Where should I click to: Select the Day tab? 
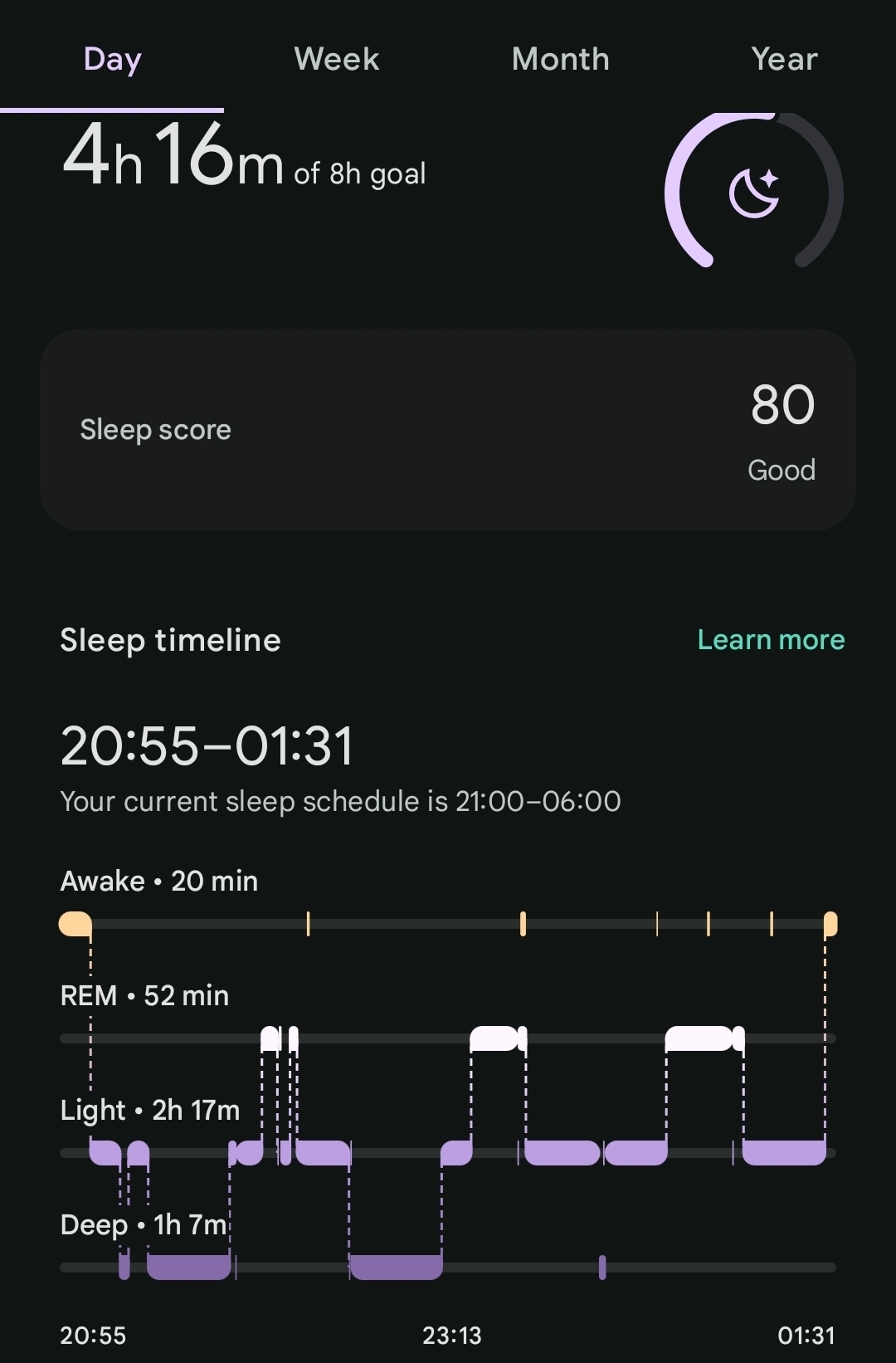coord(112,59)
